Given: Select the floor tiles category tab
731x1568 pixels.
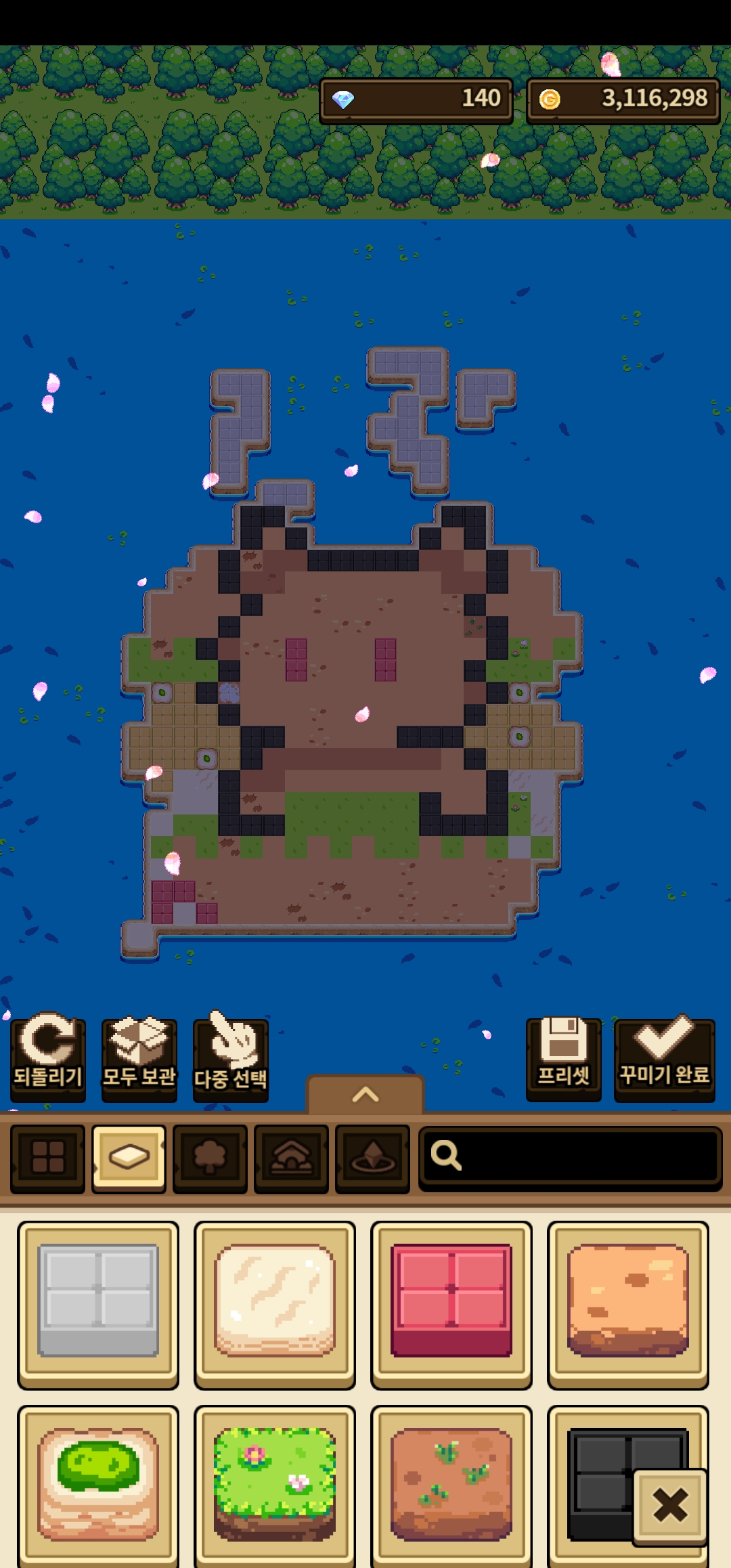Looking at the screenshot, I should 129,1158.
